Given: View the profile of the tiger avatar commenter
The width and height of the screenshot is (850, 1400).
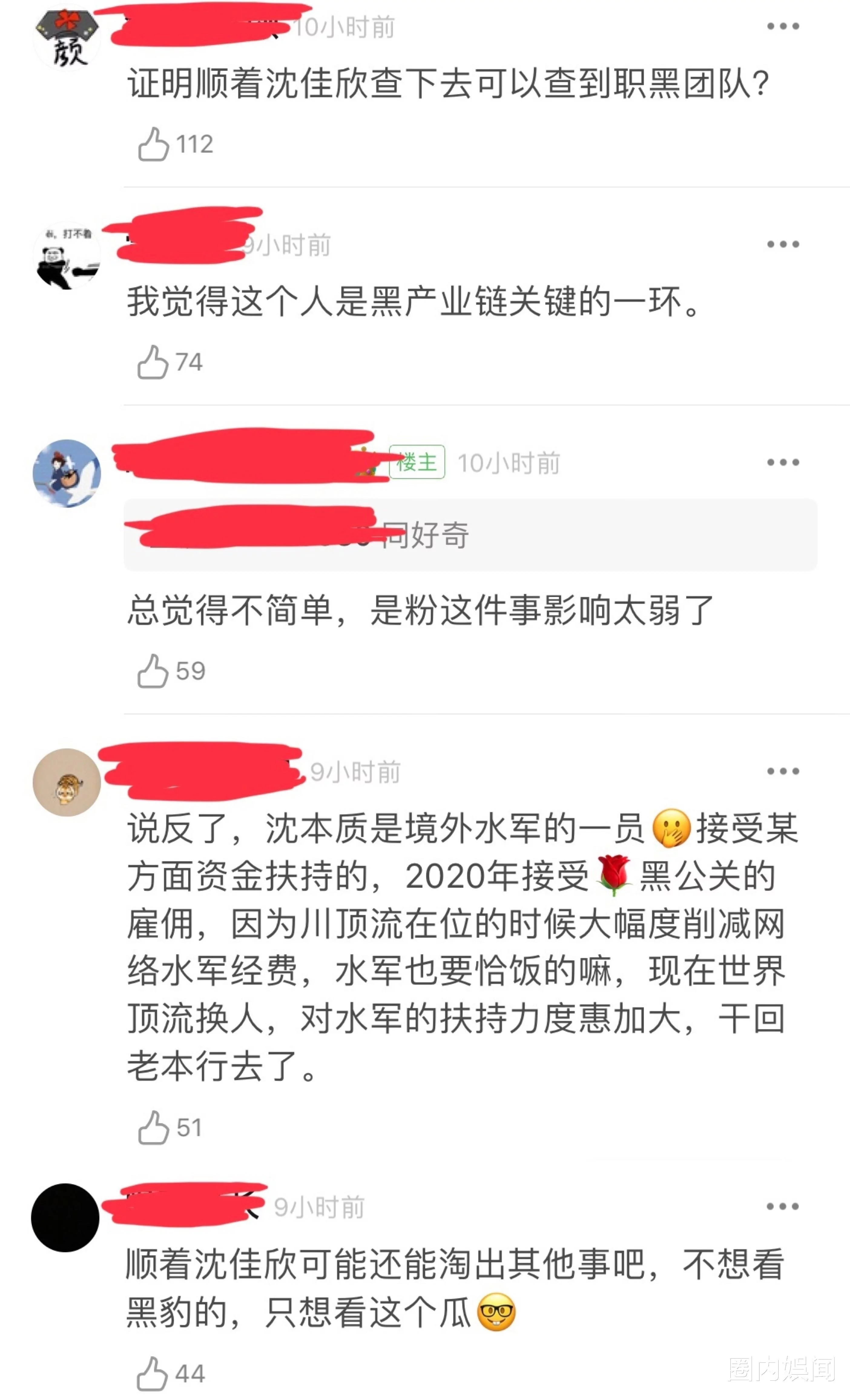Looking at the screenshot, I should coord(67,782).
